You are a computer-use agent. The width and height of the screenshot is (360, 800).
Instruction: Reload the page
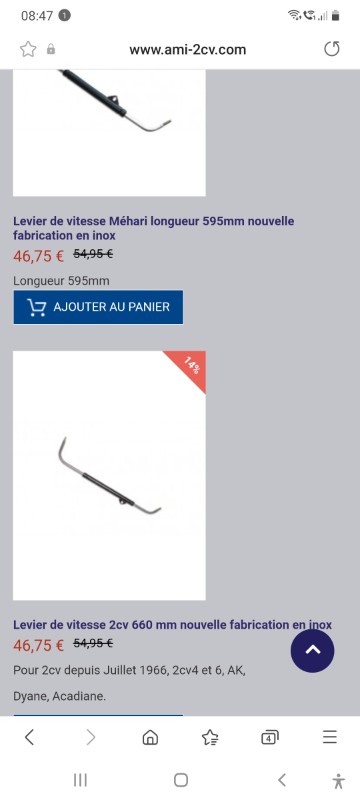tap(332, 49)
